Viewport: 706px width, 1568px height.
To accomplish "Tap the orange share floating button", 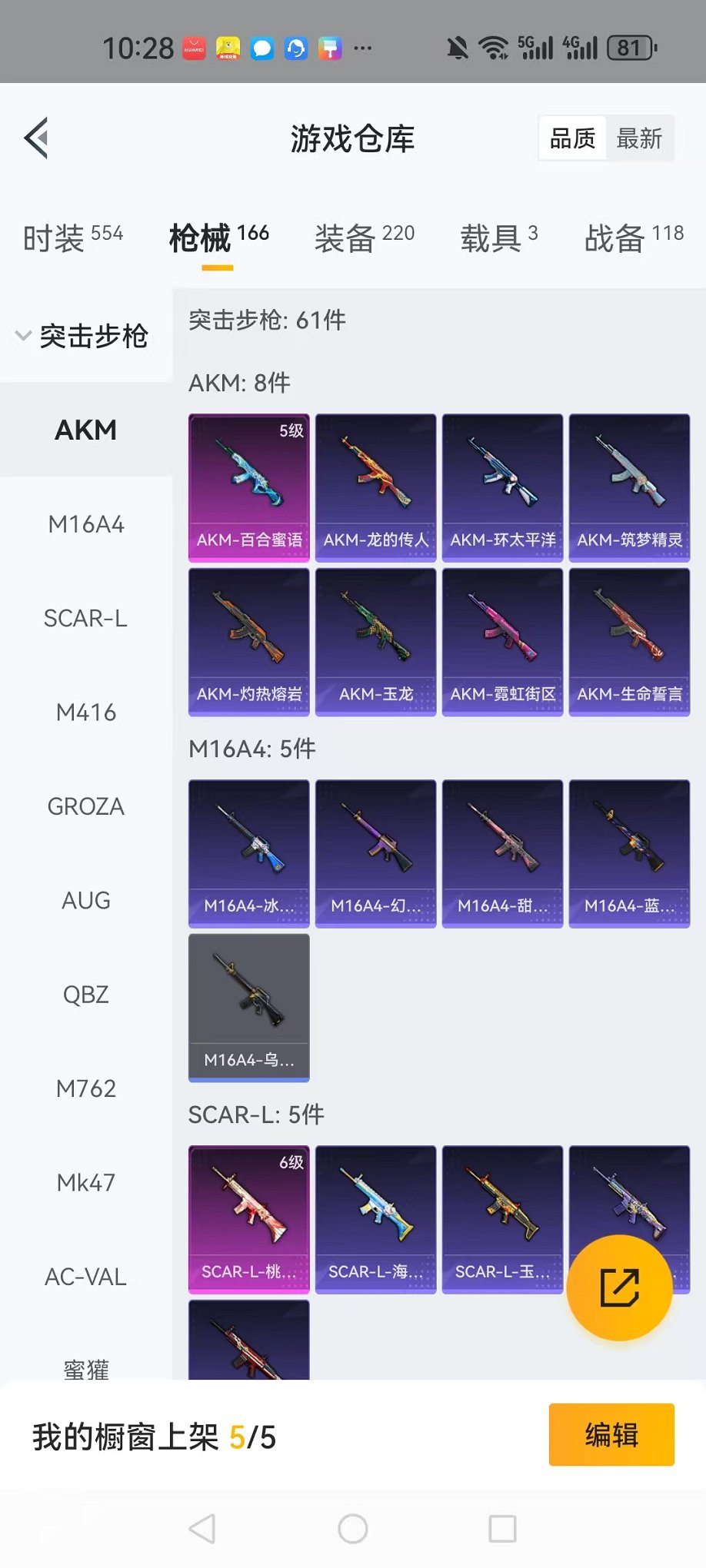I will pos(619,1287).
